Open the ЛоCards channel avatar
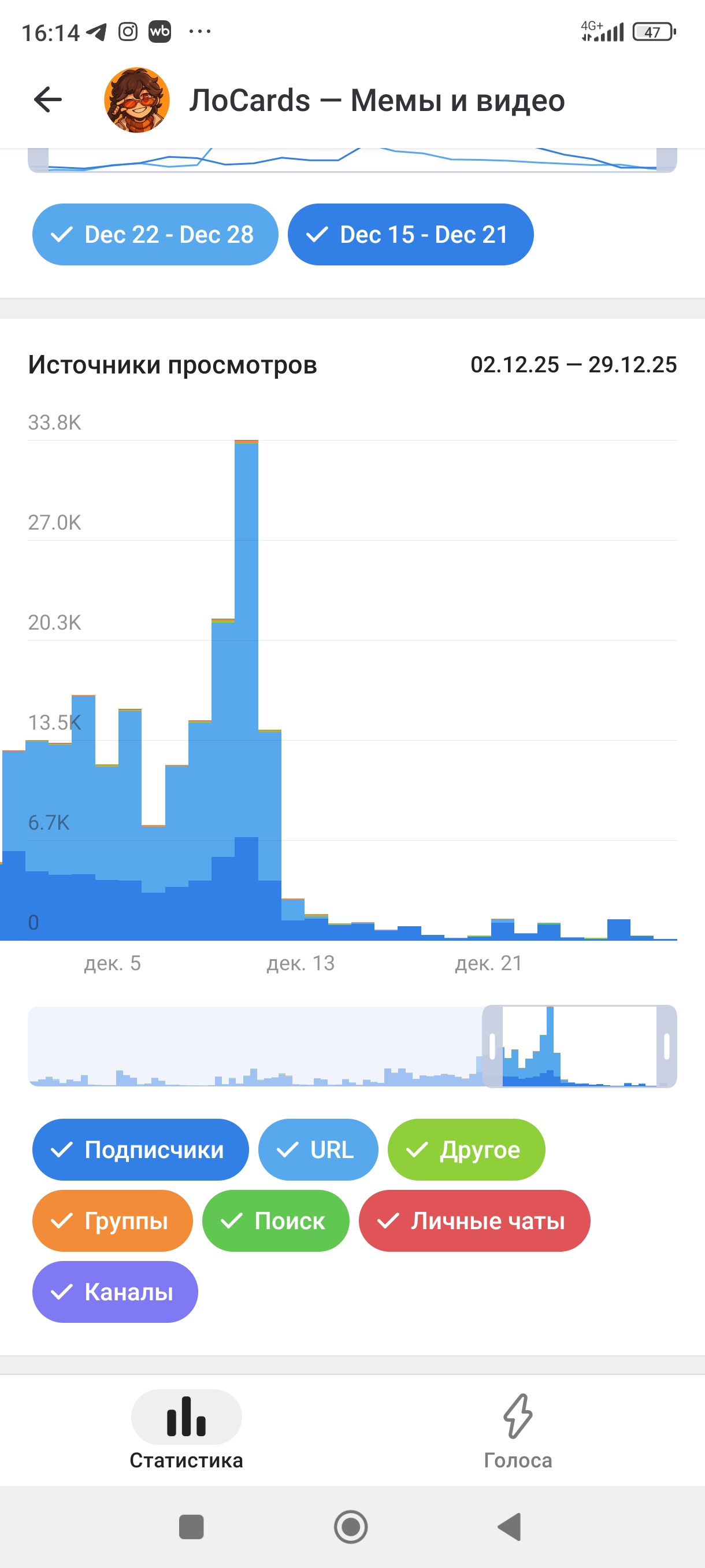Viewport: 705px width, 1568px height. (x=137, y=100)
